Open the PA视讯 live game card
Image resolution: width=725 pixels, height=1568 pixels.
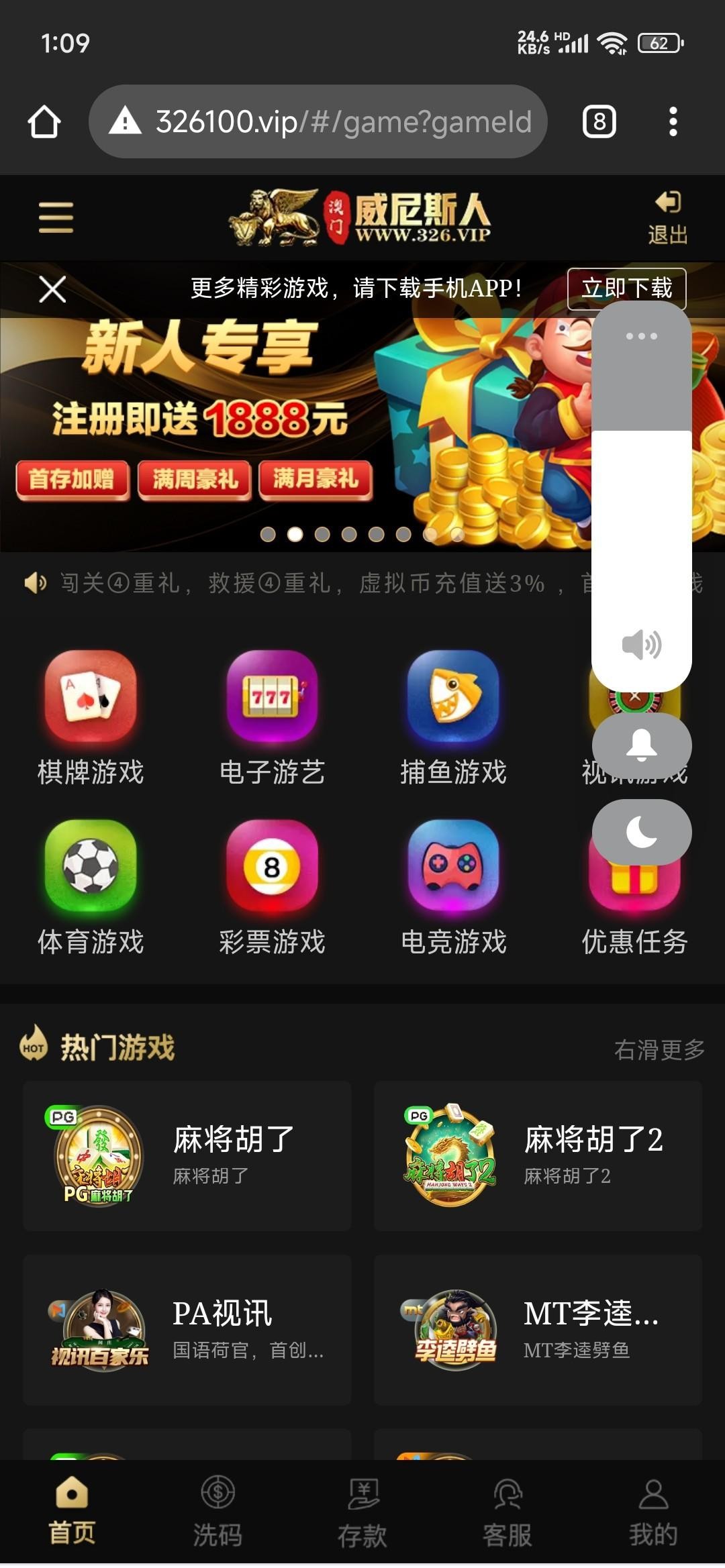point(187,1330)
